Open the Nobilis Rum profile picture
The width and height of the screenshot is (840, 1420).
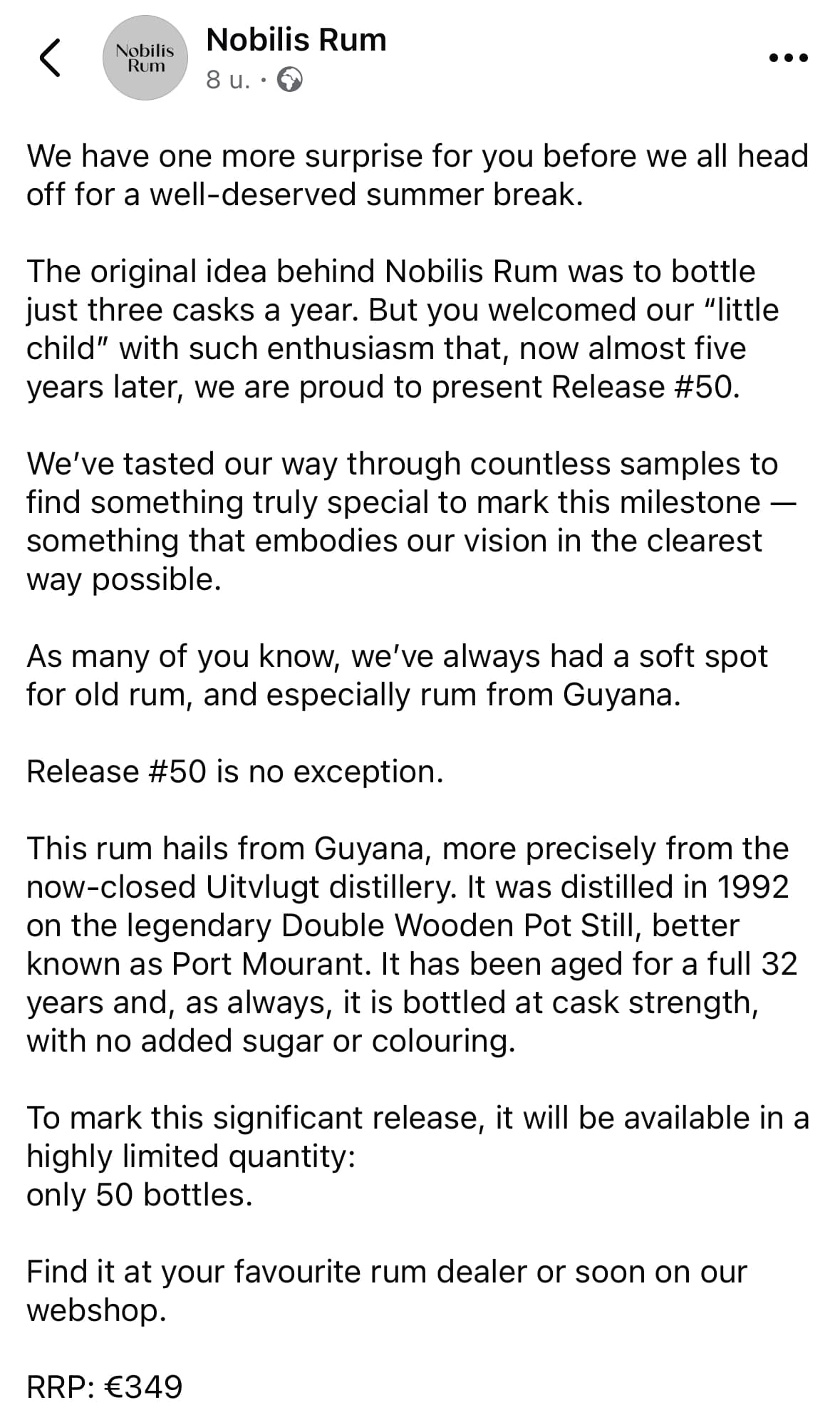(x=145, y=58)
